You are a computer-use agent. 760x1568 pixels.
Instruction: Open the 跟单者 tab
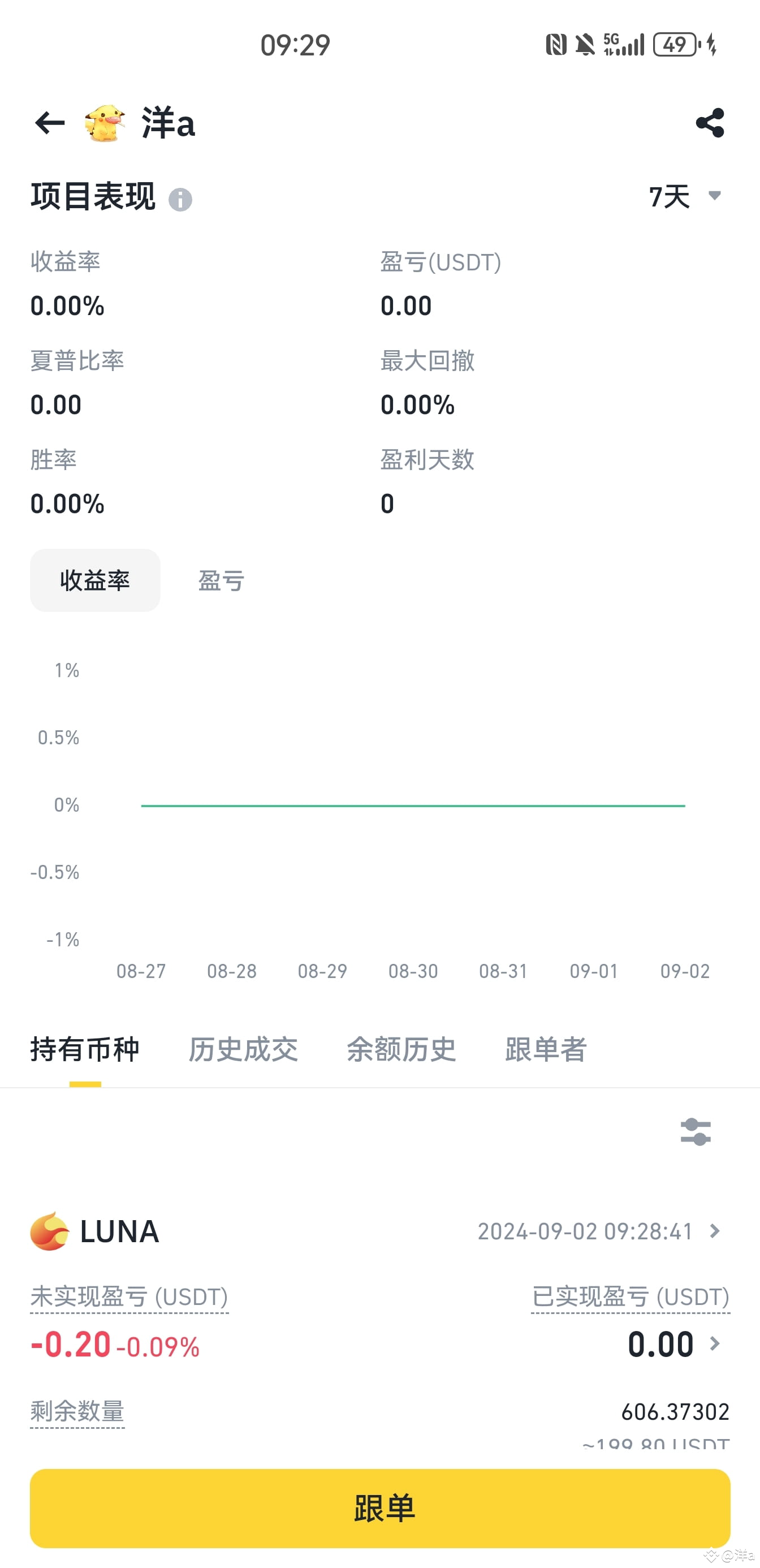(546, 1049)
